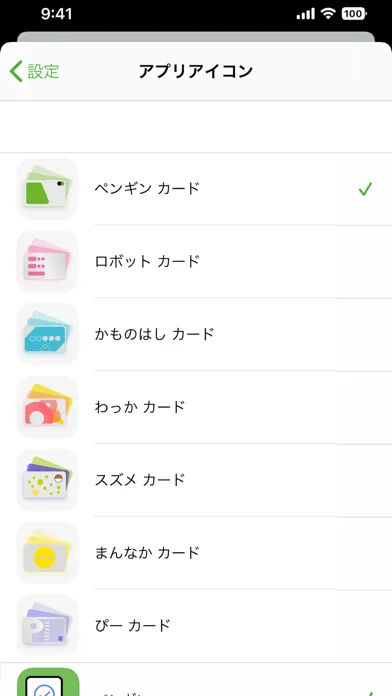Viewport: 392px width, 696px height.
Task: Pick the かものはし カード icon
Action: tap(196, 334)
